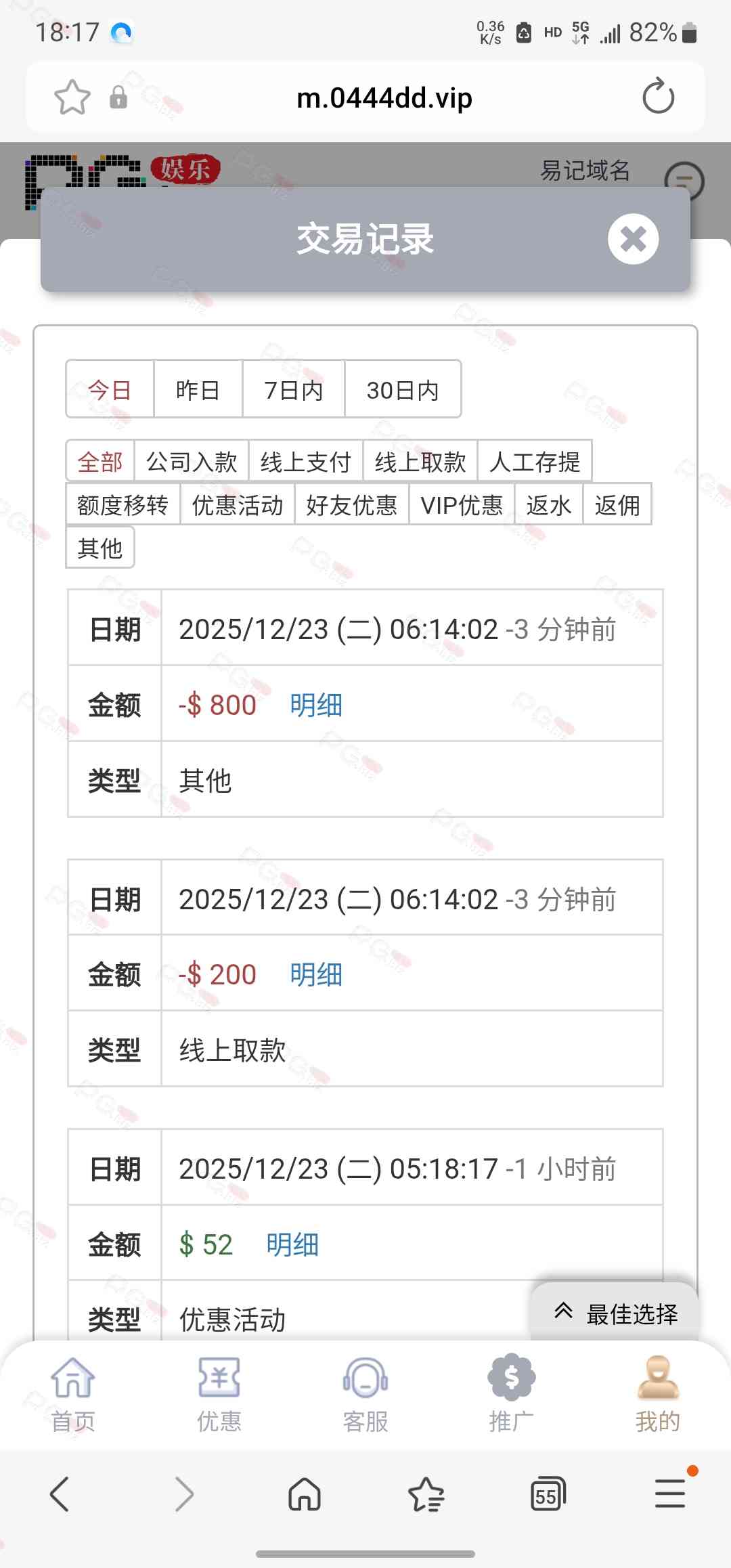Reload the page in the browser
Image resolution: width=731 pixels, height=1568 pixels.
pyautogui.click(x=658, y=97)
